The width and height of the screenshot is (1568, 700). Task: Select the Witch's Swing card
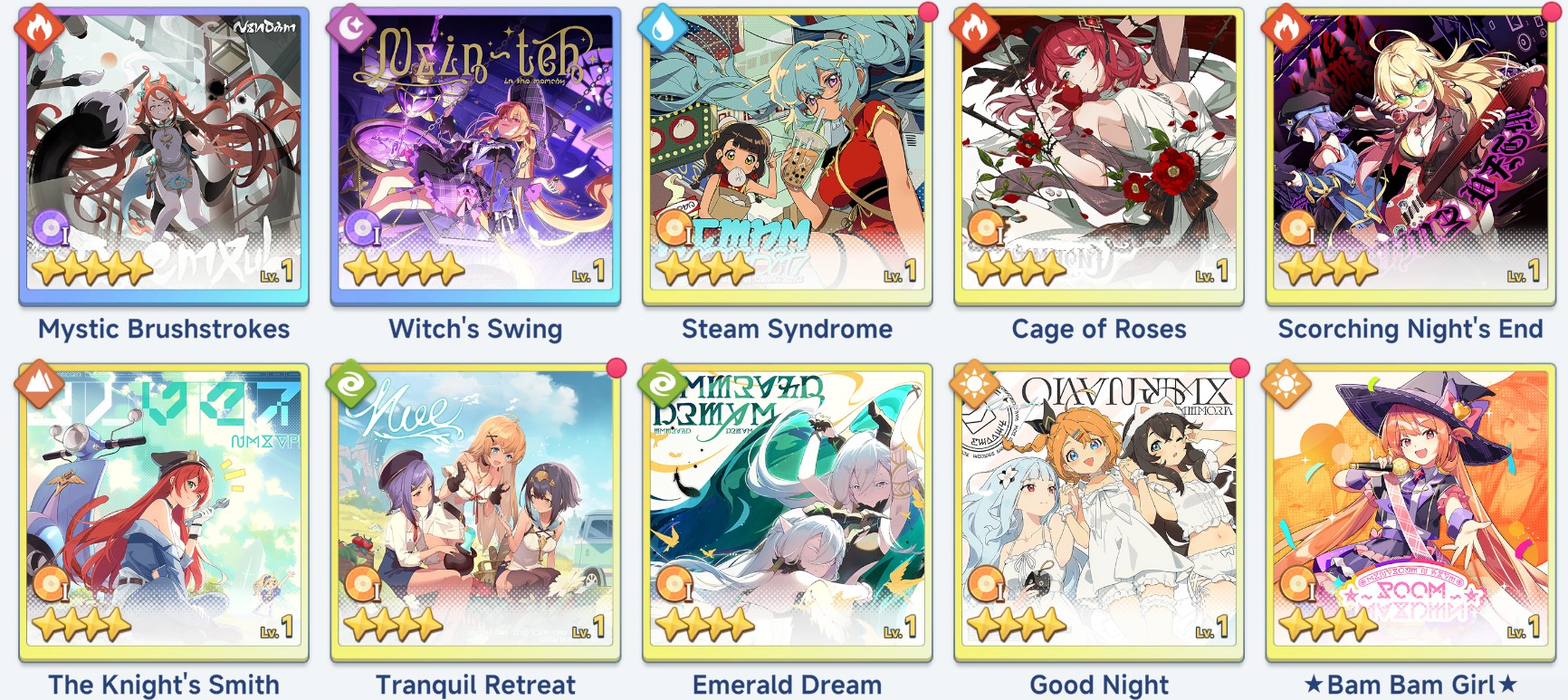point(475,154)
